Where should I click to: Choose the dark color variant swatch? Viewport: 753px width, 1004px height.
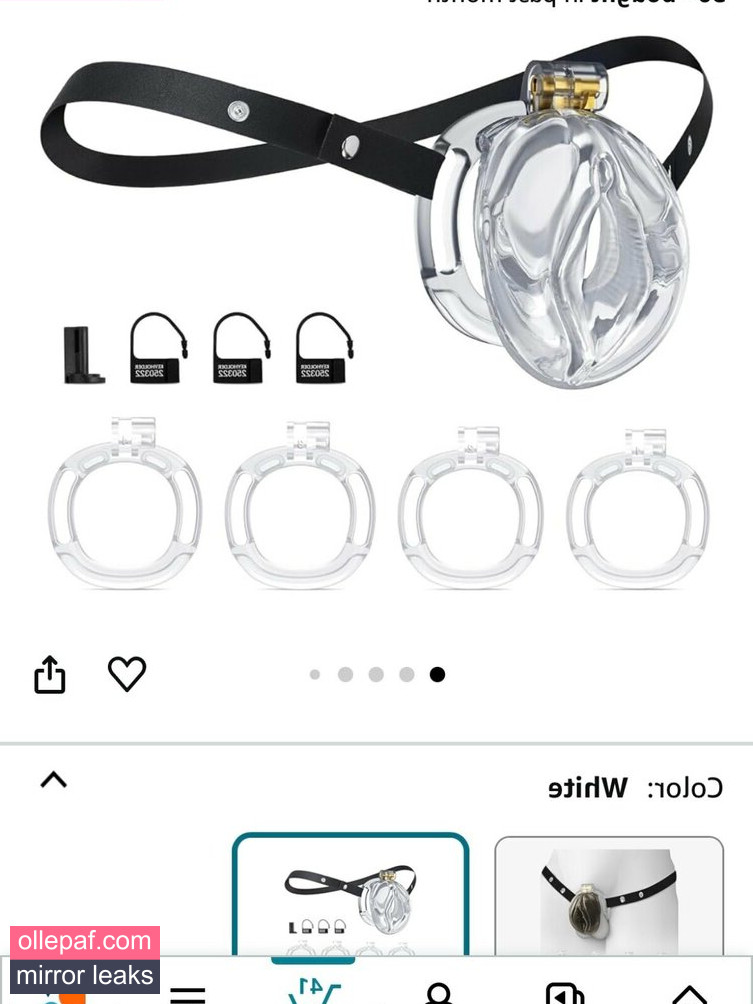click(608, 897)
